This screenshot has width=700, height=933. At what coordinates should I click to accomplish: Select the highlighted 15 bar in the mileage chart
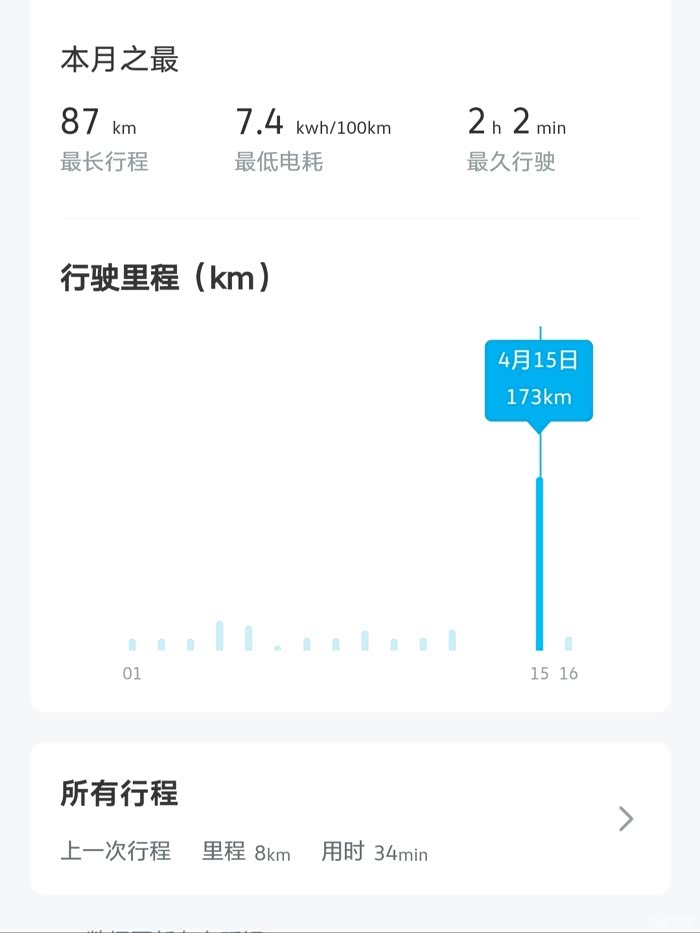(x=540, y=565)
